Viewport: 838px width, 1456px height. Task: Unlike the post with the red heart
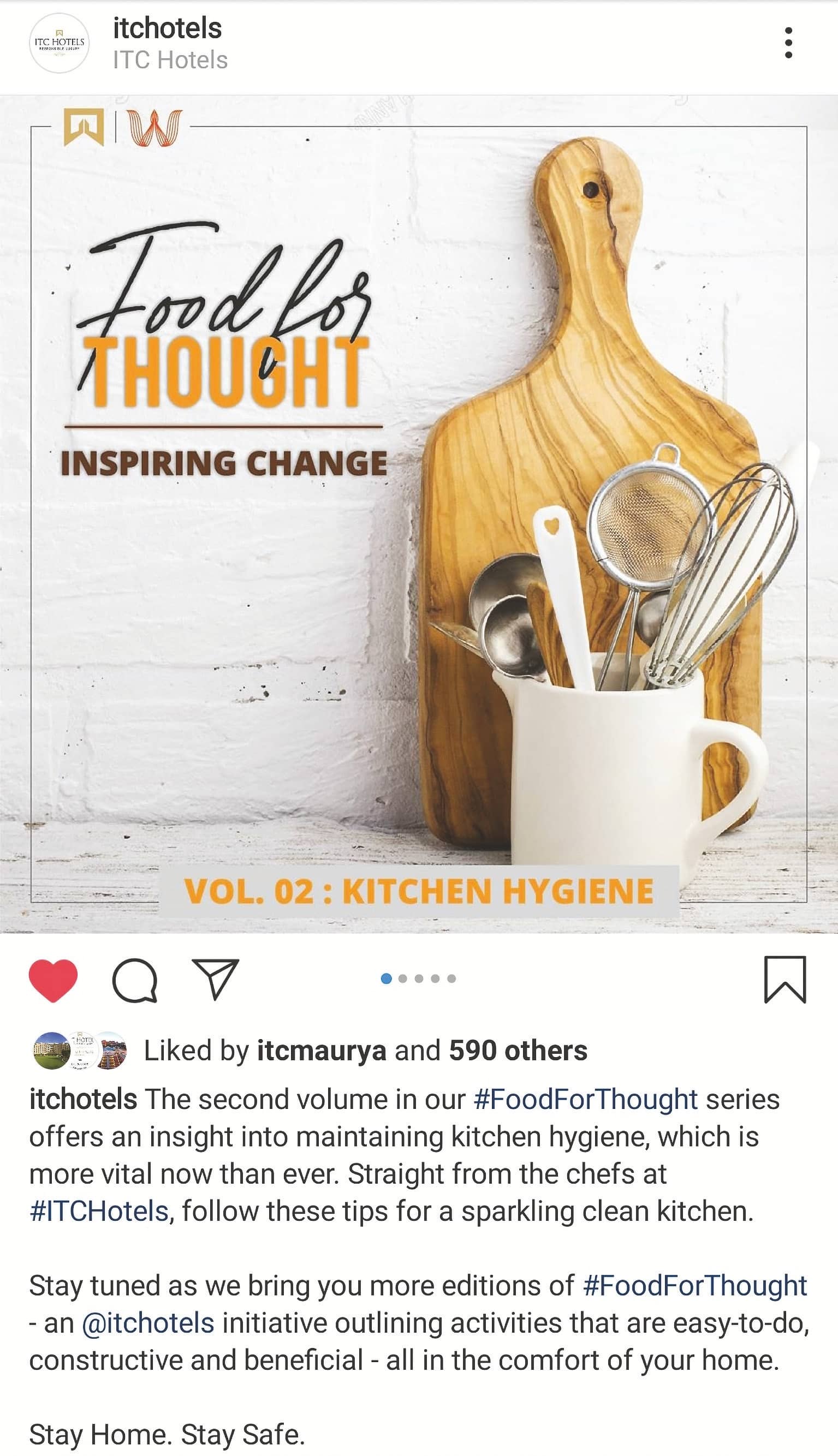tap(53, 981)
